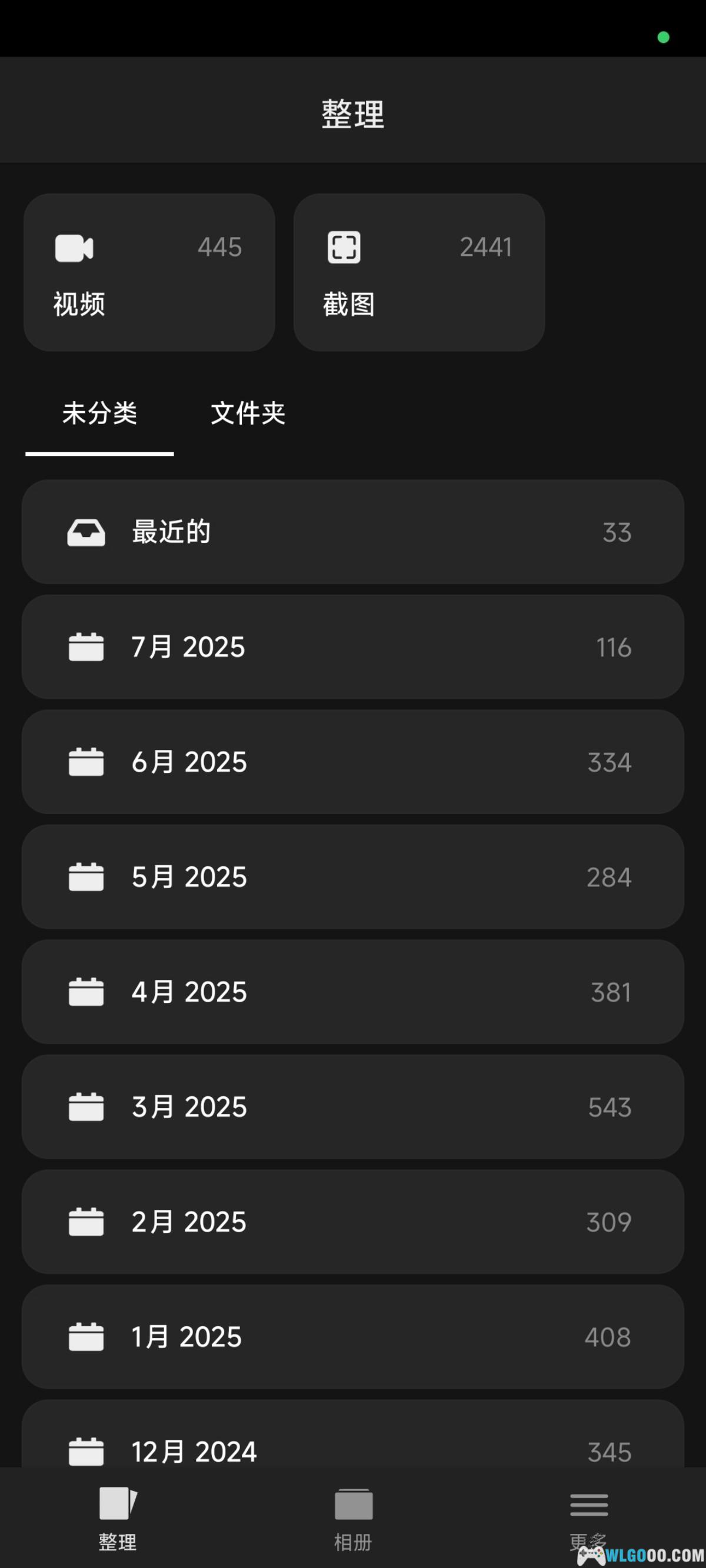This screenshot has width=706, height=1568.
Task: View photos from 6月 2025
Action: tap(352, 762)
